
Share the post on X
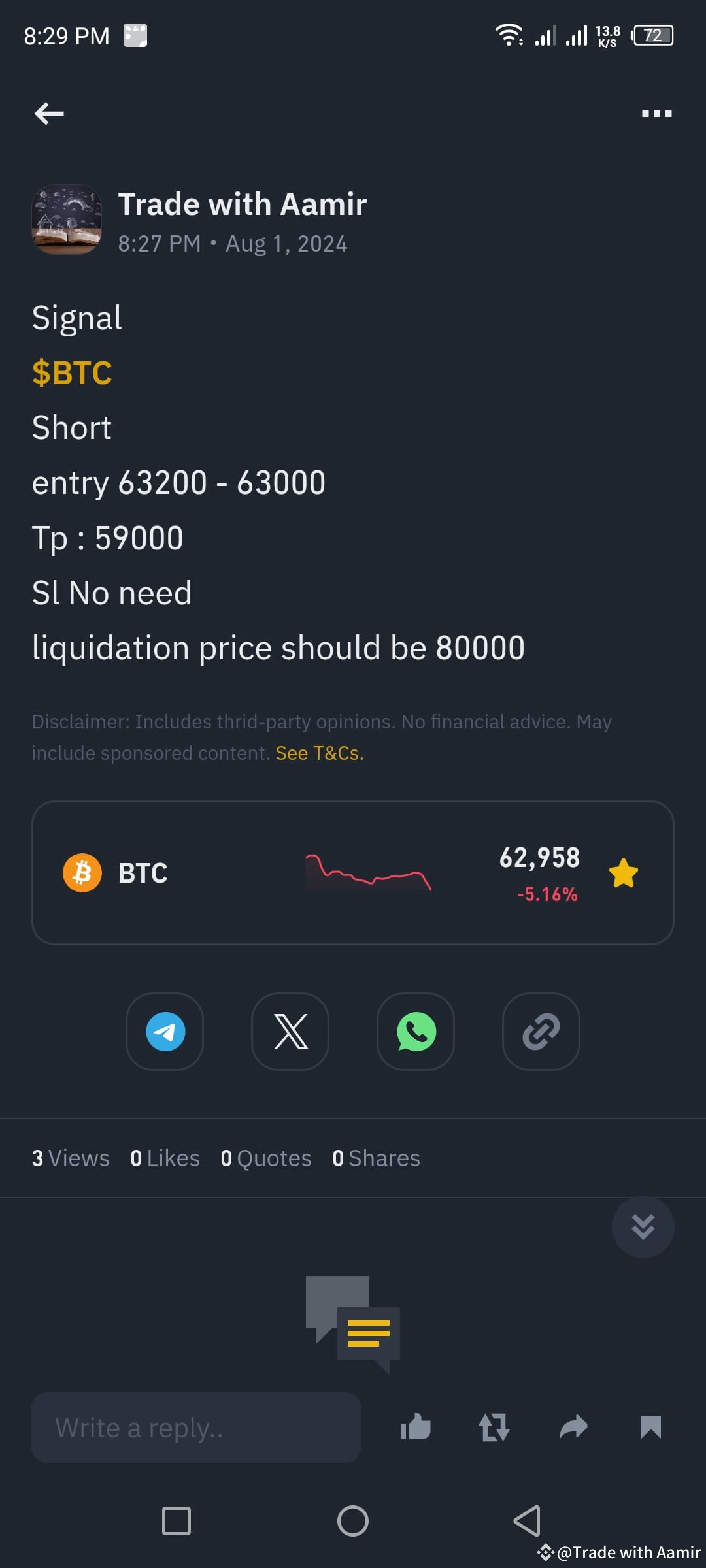click(x=290, y=1032)
